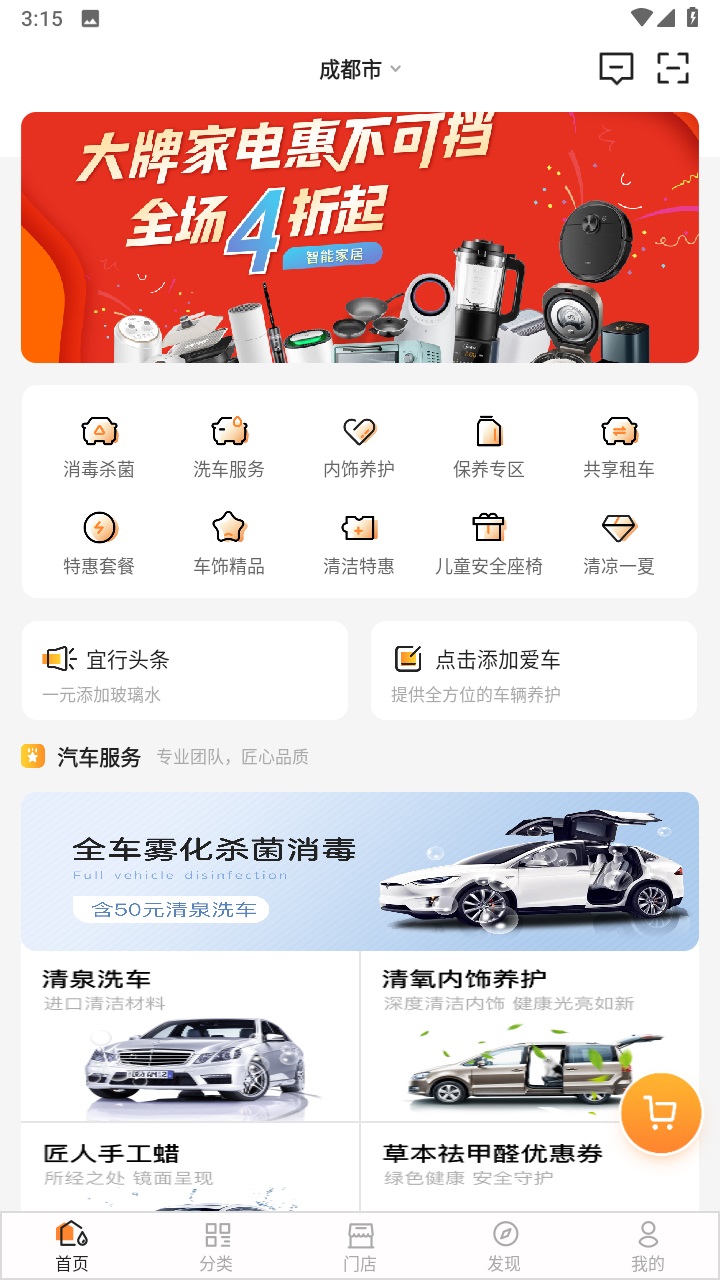This screenshot has height=1280, width=720.
Task: Tap 点击添加爱车 to add your car
Action: 533,670
